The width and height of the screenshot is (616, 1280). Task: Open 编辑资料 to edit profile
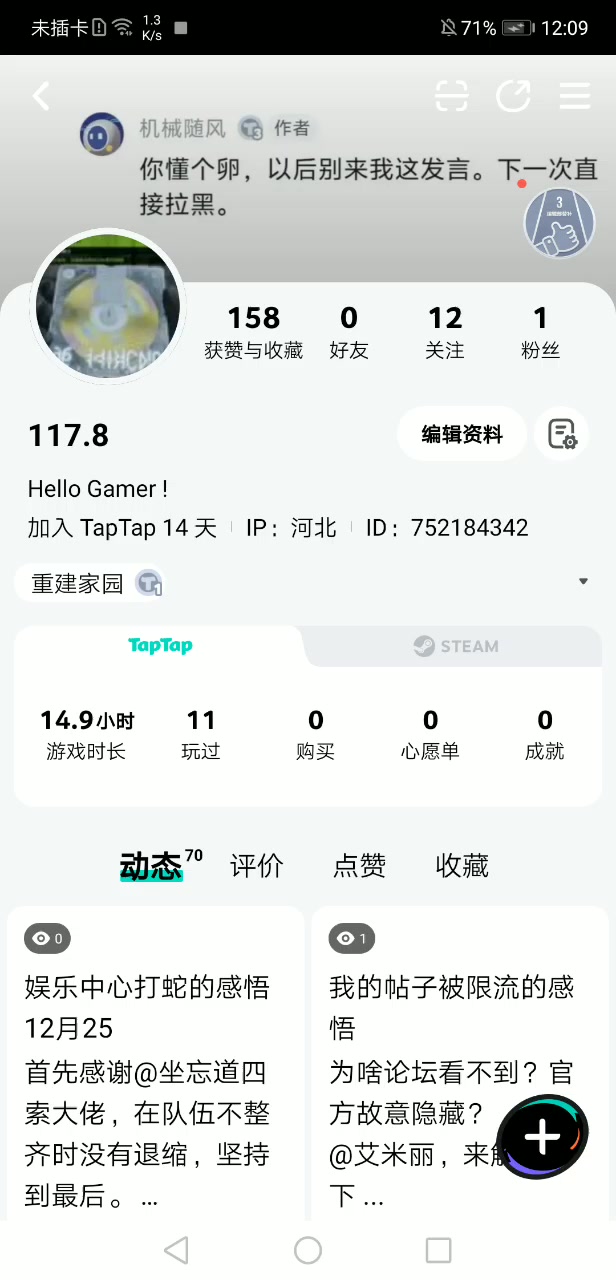click(x=461, y=434)
